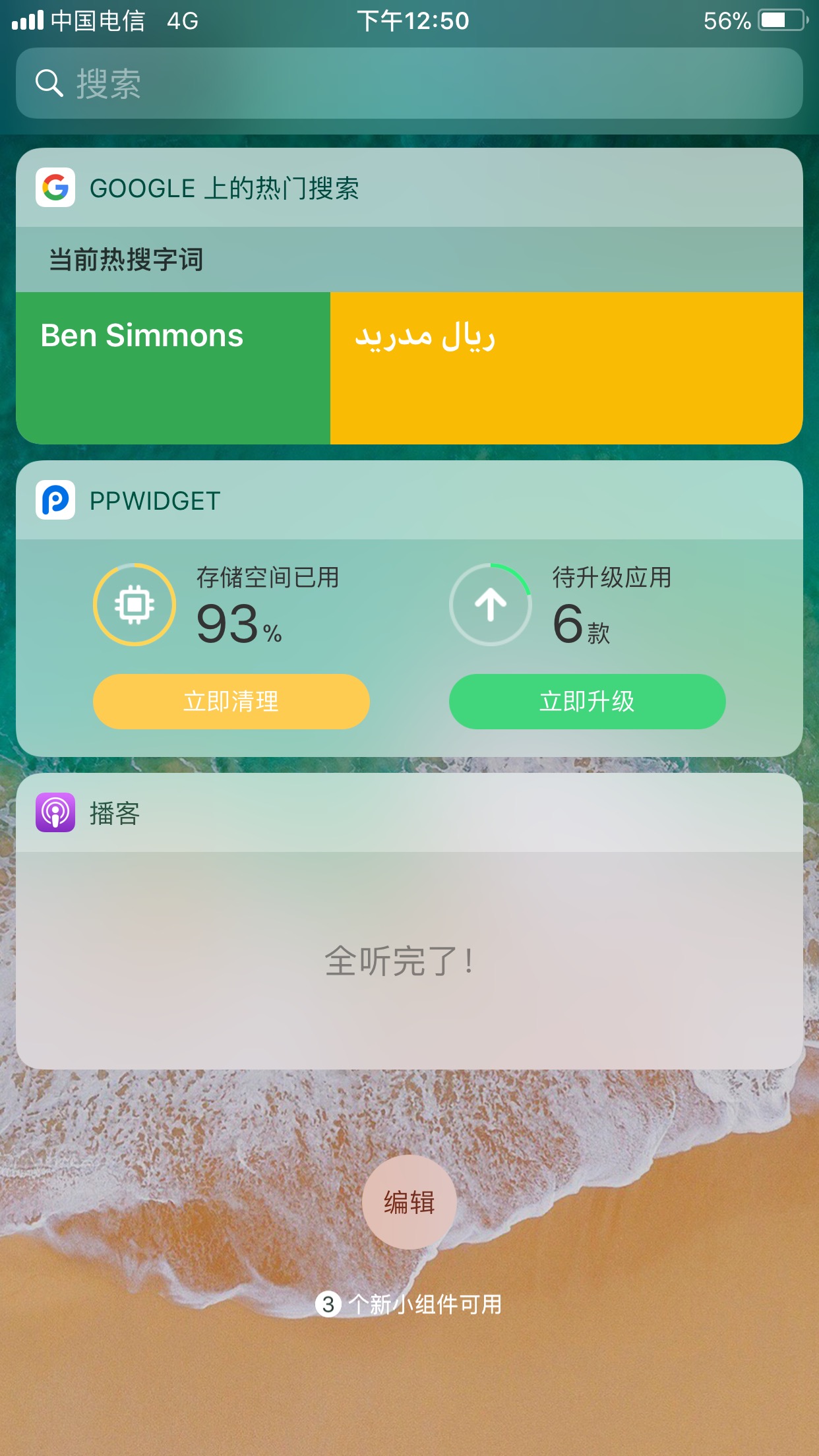This screenshot has width=819, height=1456.
Task: Open the Ben Simmons trending search
Action: coord(173,367)
